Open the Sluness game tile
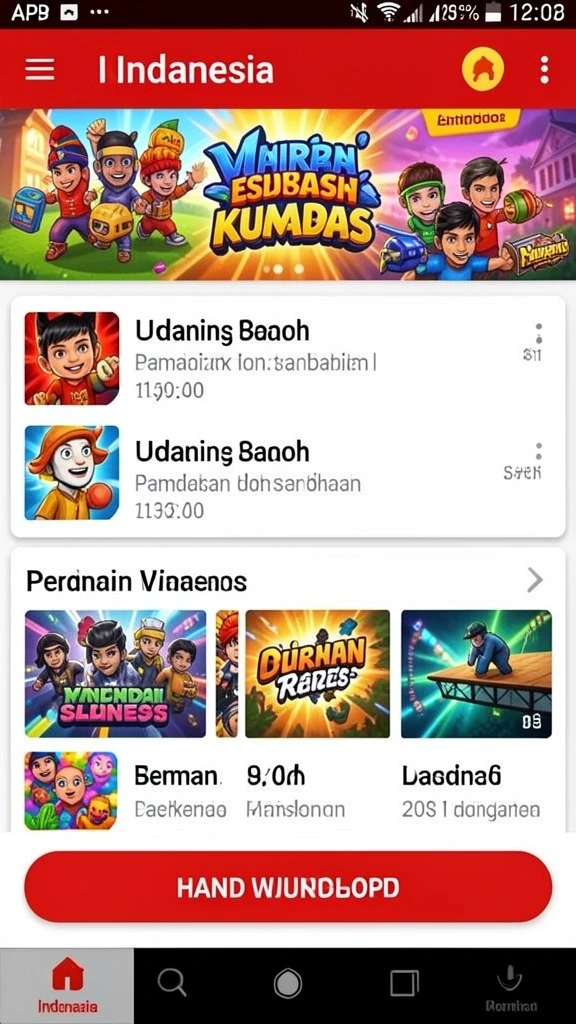576x1024 pixels. (116, 674)
